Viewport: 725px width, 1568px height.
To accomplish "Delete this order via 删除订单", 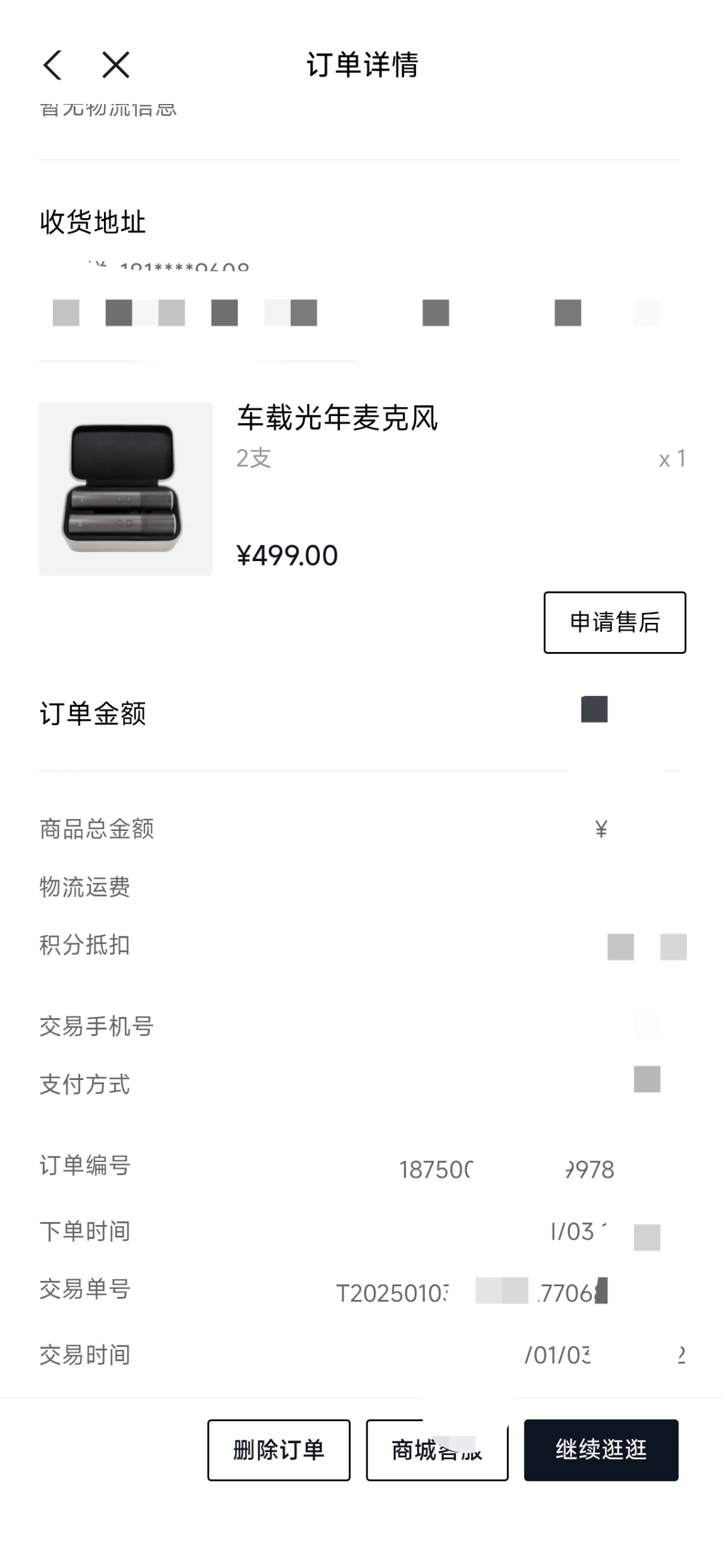I will [279, 1449].
